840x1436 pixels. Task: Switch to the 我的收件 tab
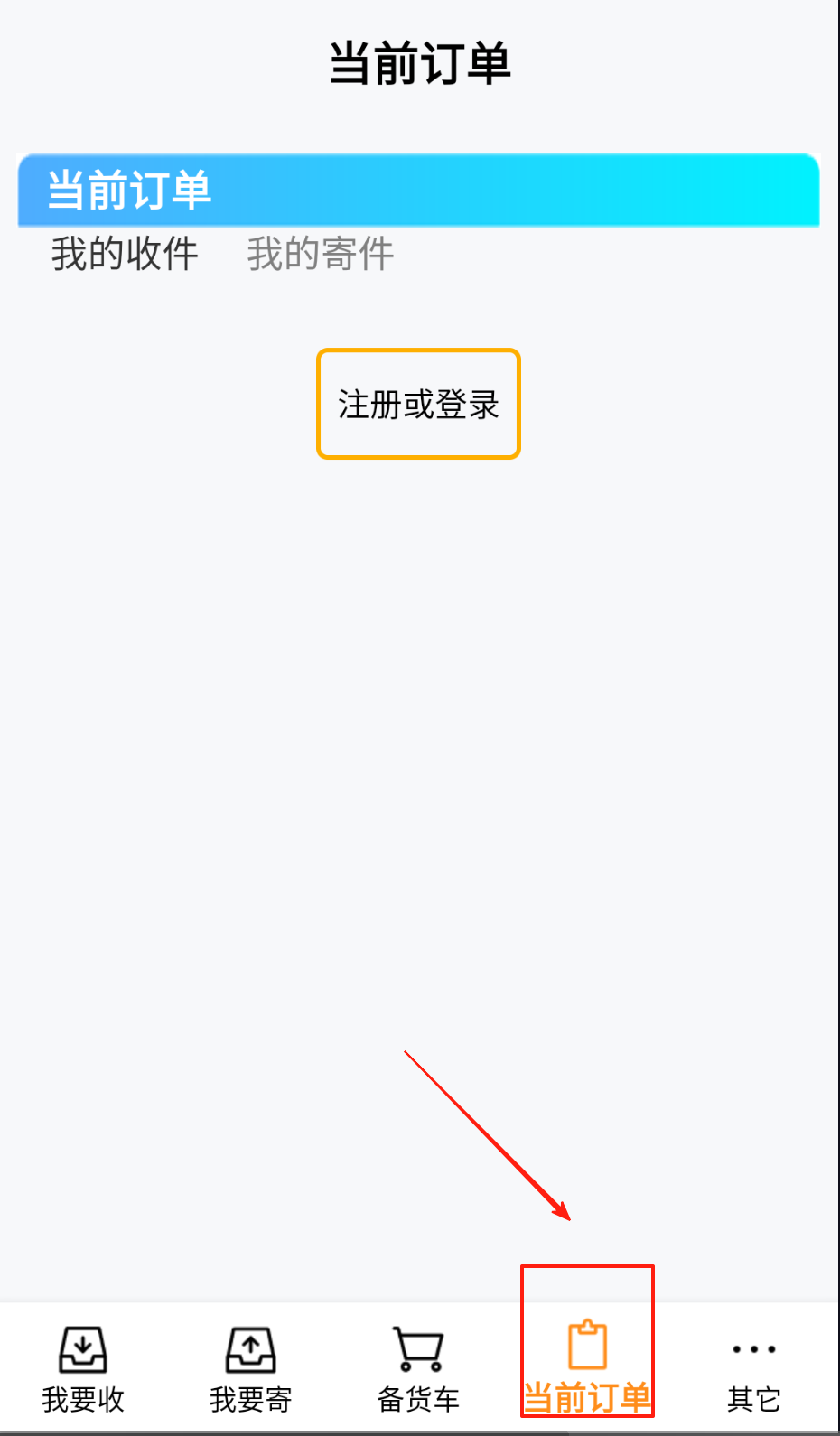[125, 254]
